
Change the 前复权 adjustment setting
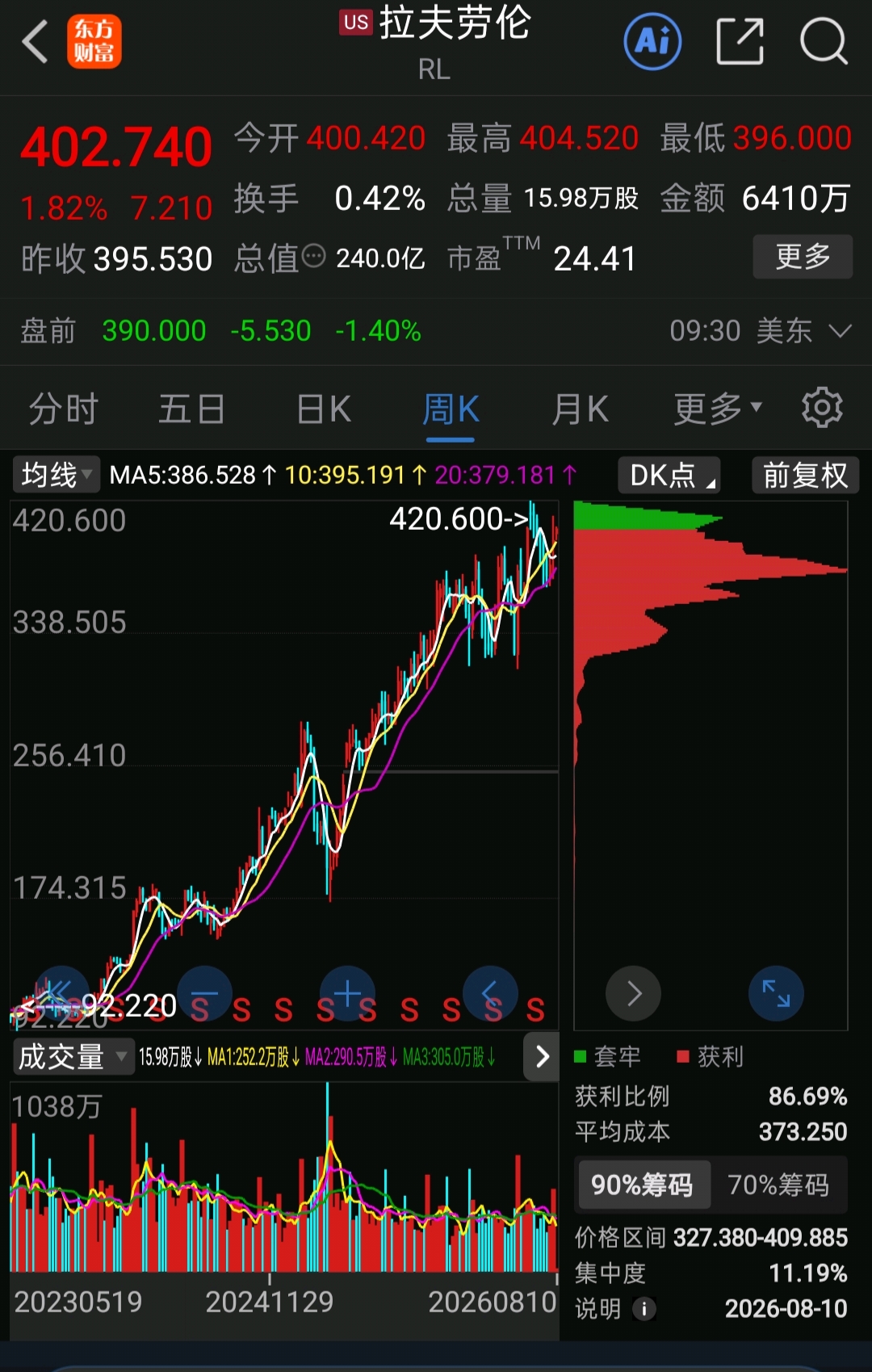coord(805,475)
